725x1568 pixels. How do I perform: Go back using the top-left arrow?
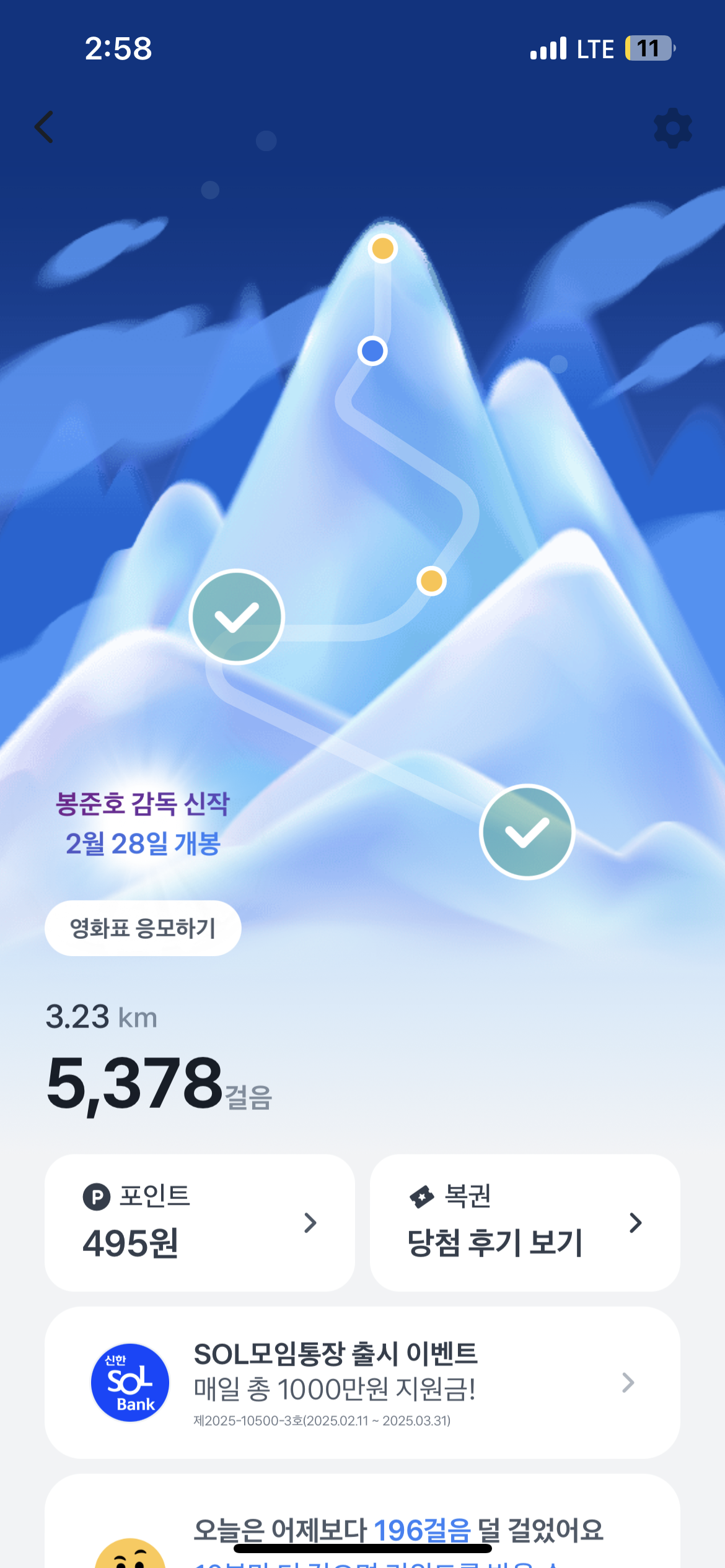[x=43, y=127]
